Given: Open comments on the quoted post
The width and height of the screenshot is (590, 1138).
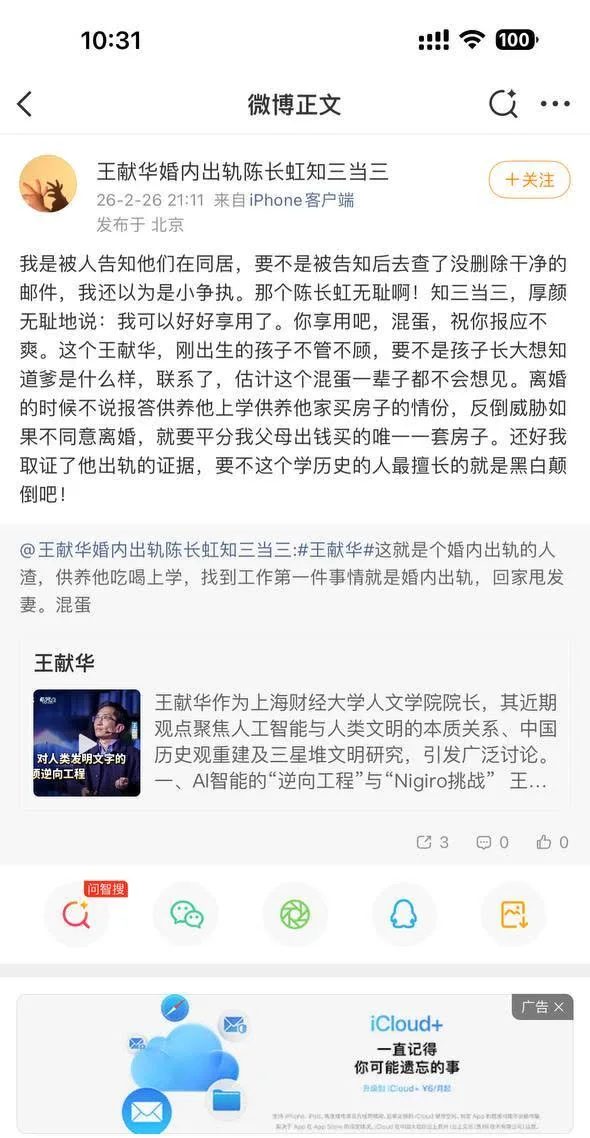Looking at the screenshot, I should coord(492,842).
